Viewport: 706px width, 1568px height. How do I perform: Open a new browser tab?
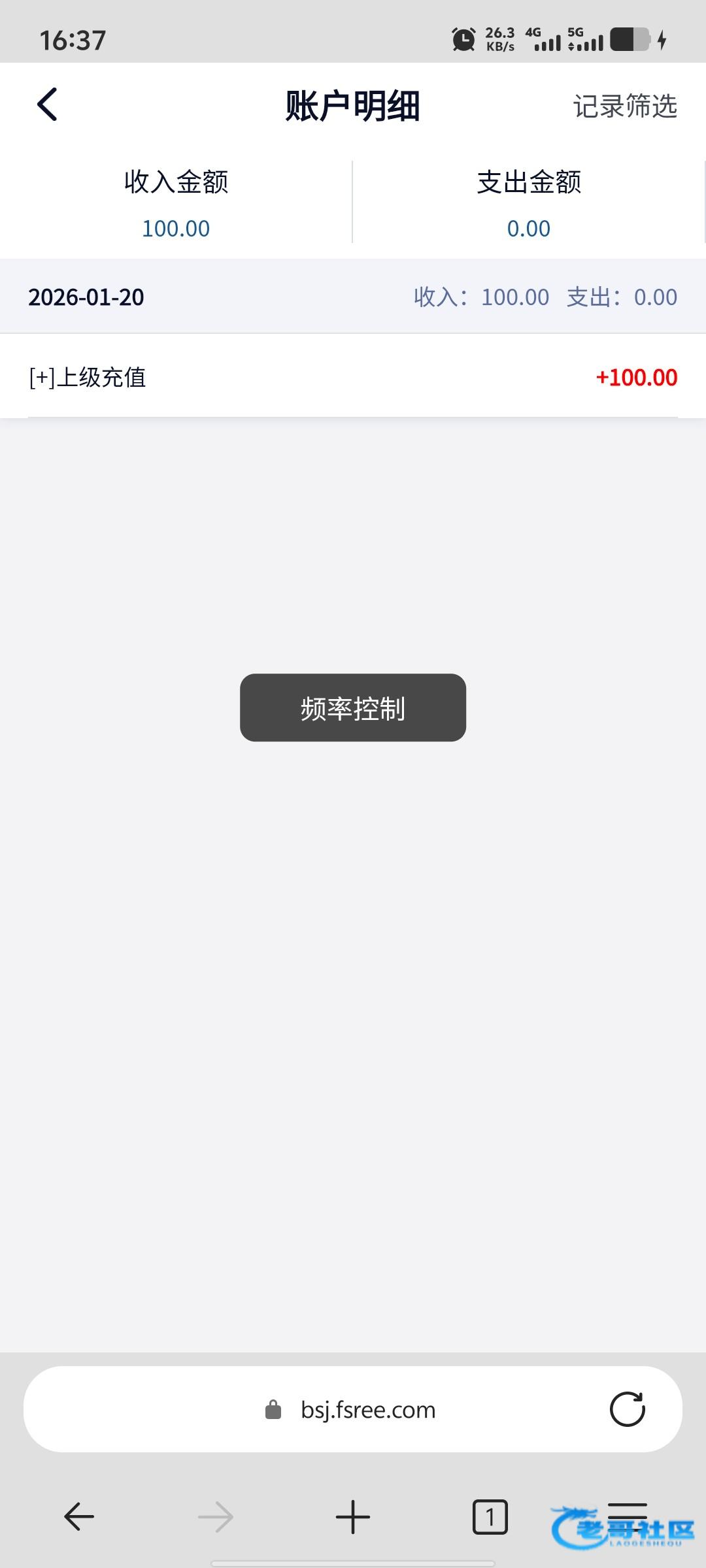(x=353, y=1516)
